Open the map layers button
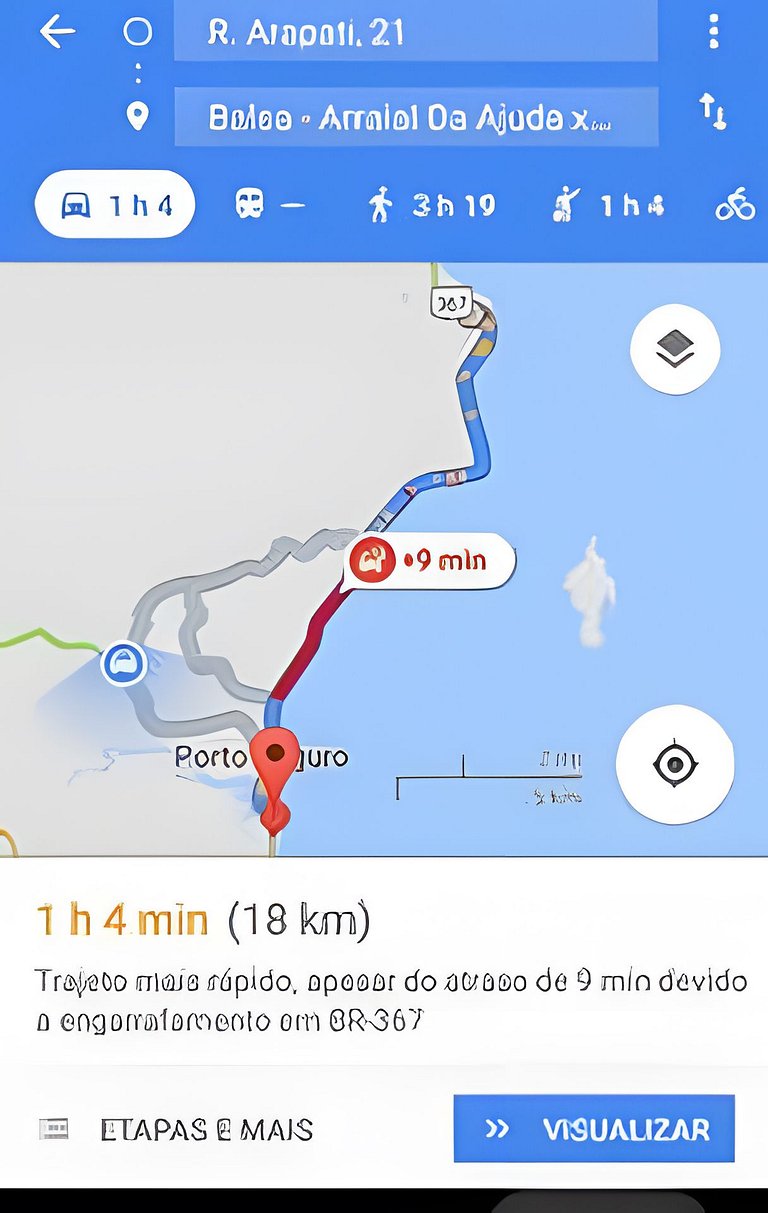Screen dimensions: 768x1213 675,349
